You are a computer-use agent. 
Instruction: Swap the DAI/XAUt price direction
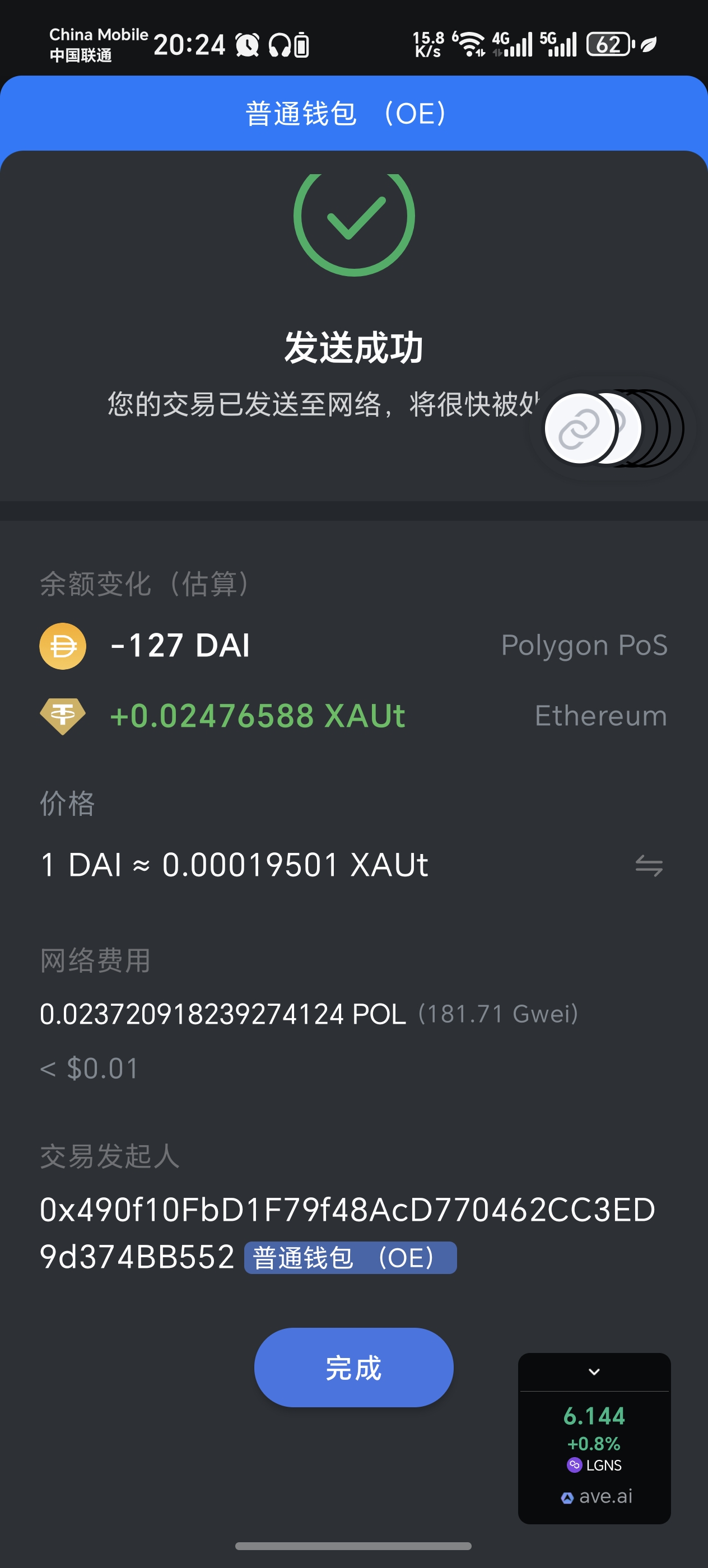click(648, 865)
